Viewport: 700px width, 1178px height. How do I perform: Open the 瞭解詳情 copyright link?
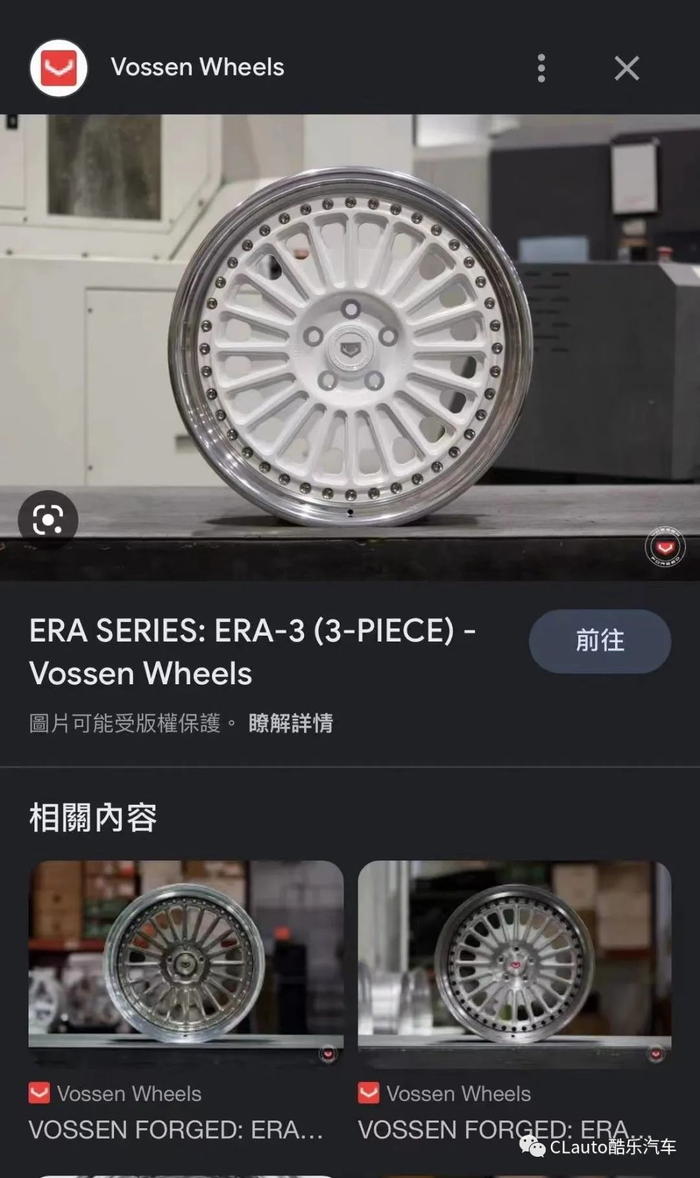[290, 723]
